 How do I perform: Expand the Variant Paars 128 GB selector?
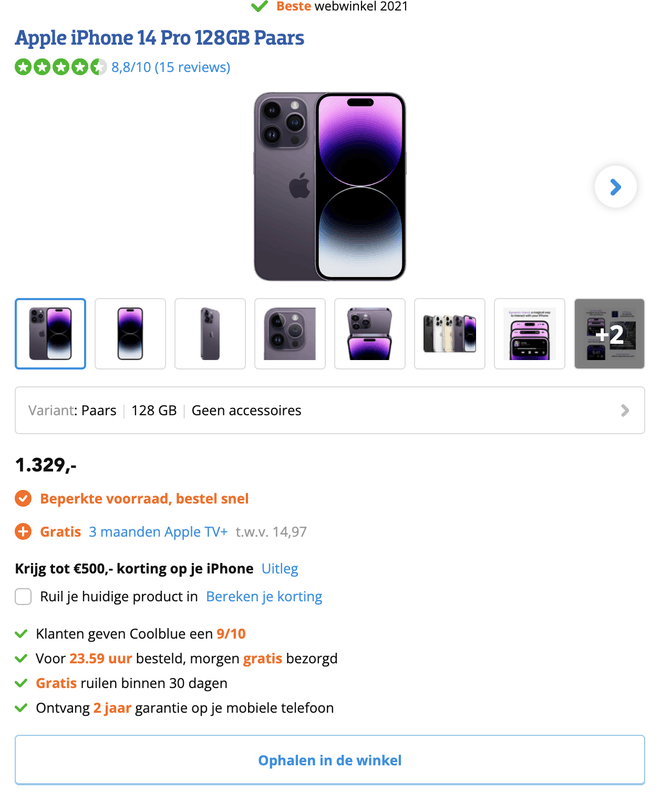(330, 410)
